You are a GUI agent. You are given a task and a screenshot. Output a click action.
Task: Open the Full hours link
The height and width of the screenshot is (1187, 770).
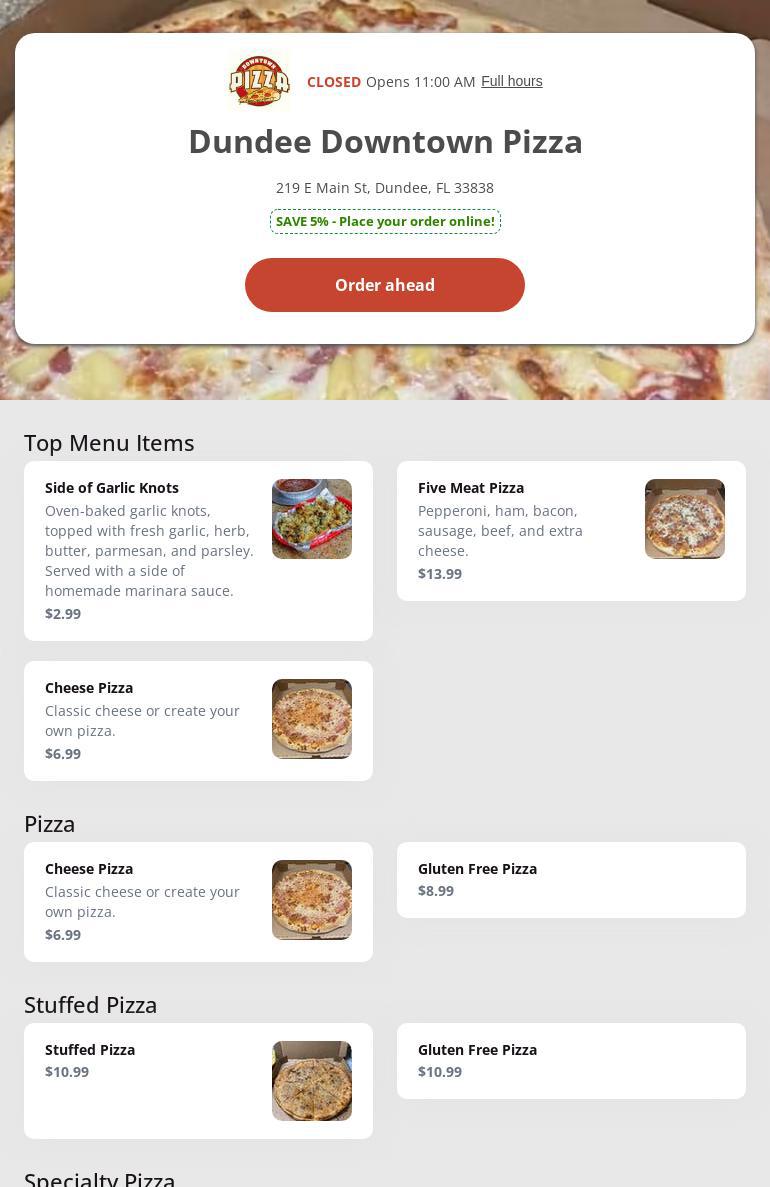tap(511, 81)
